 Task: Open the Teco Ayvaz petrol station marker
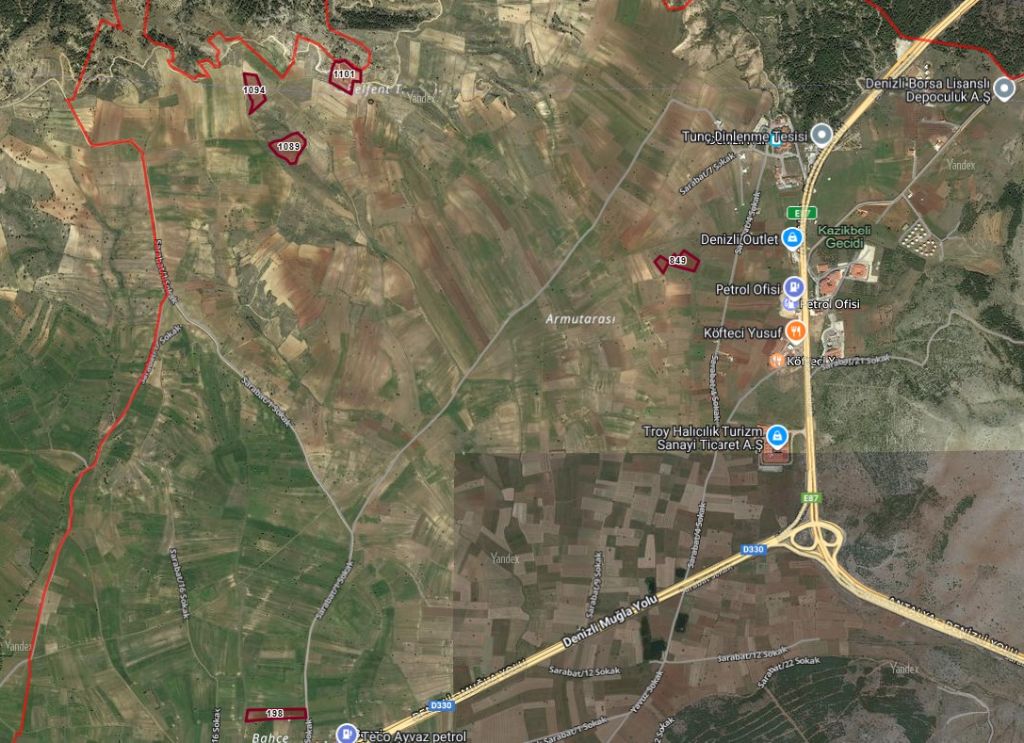(346, 734)
